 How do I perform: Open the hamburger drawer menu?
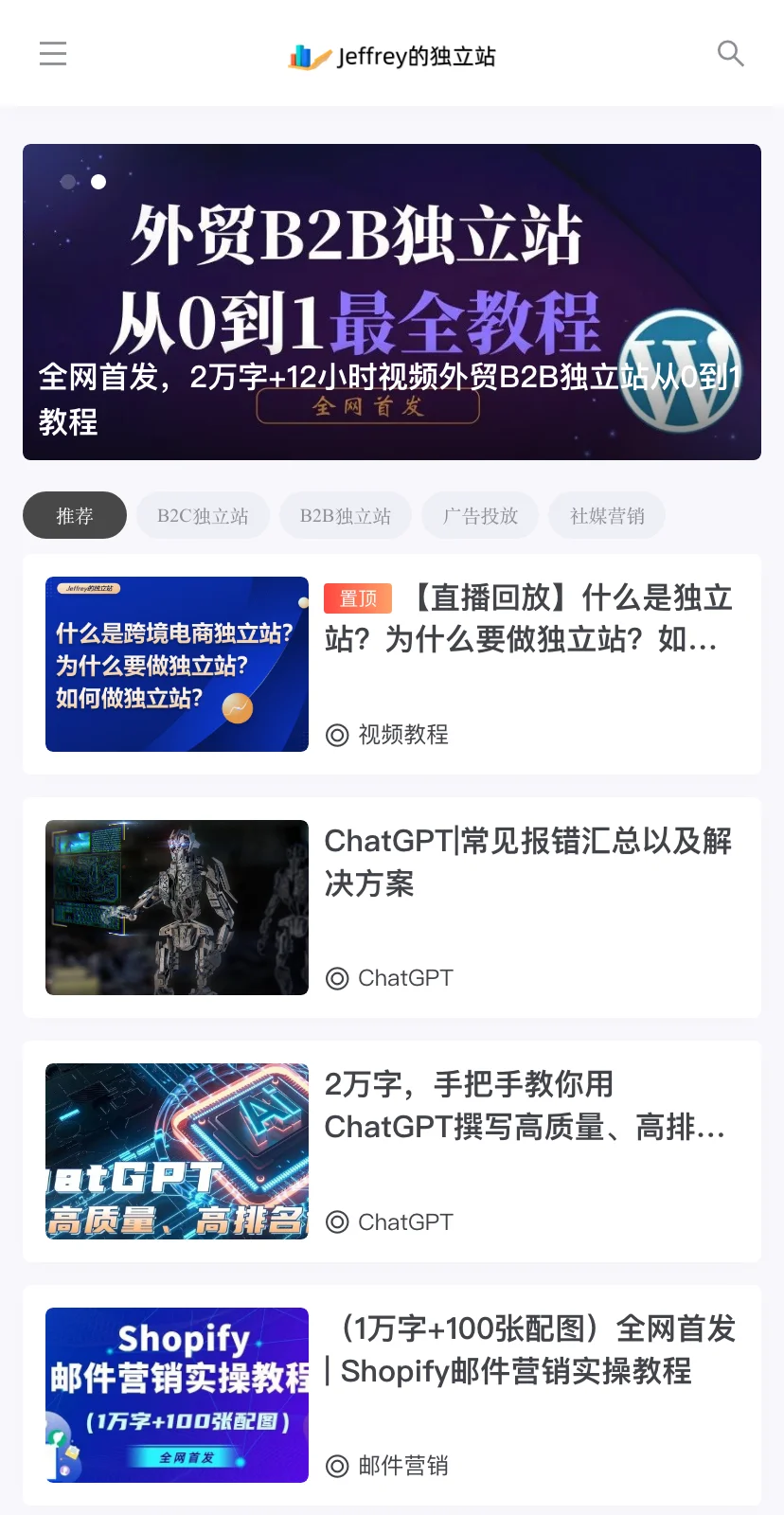click(x=53, y=54)
